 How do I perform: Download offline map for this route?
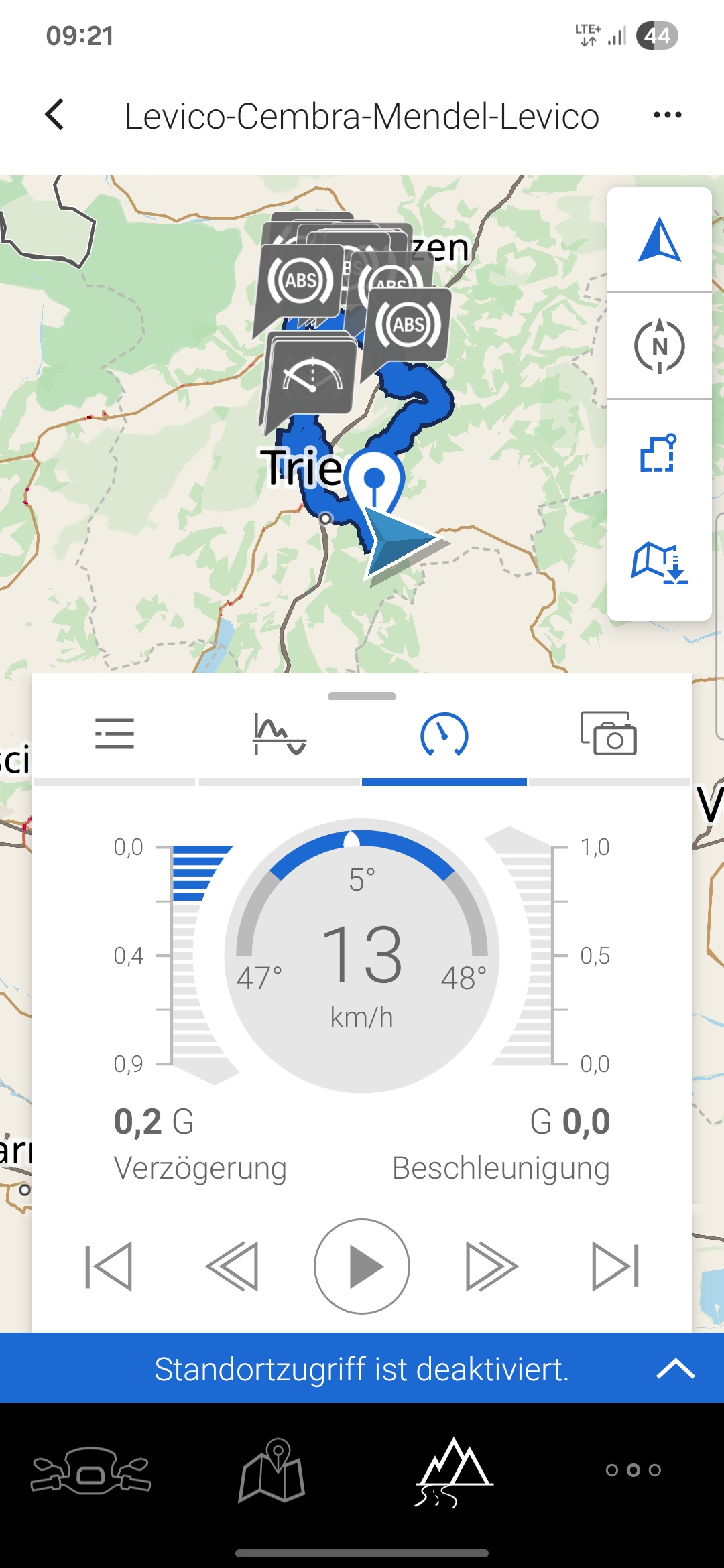659,562
